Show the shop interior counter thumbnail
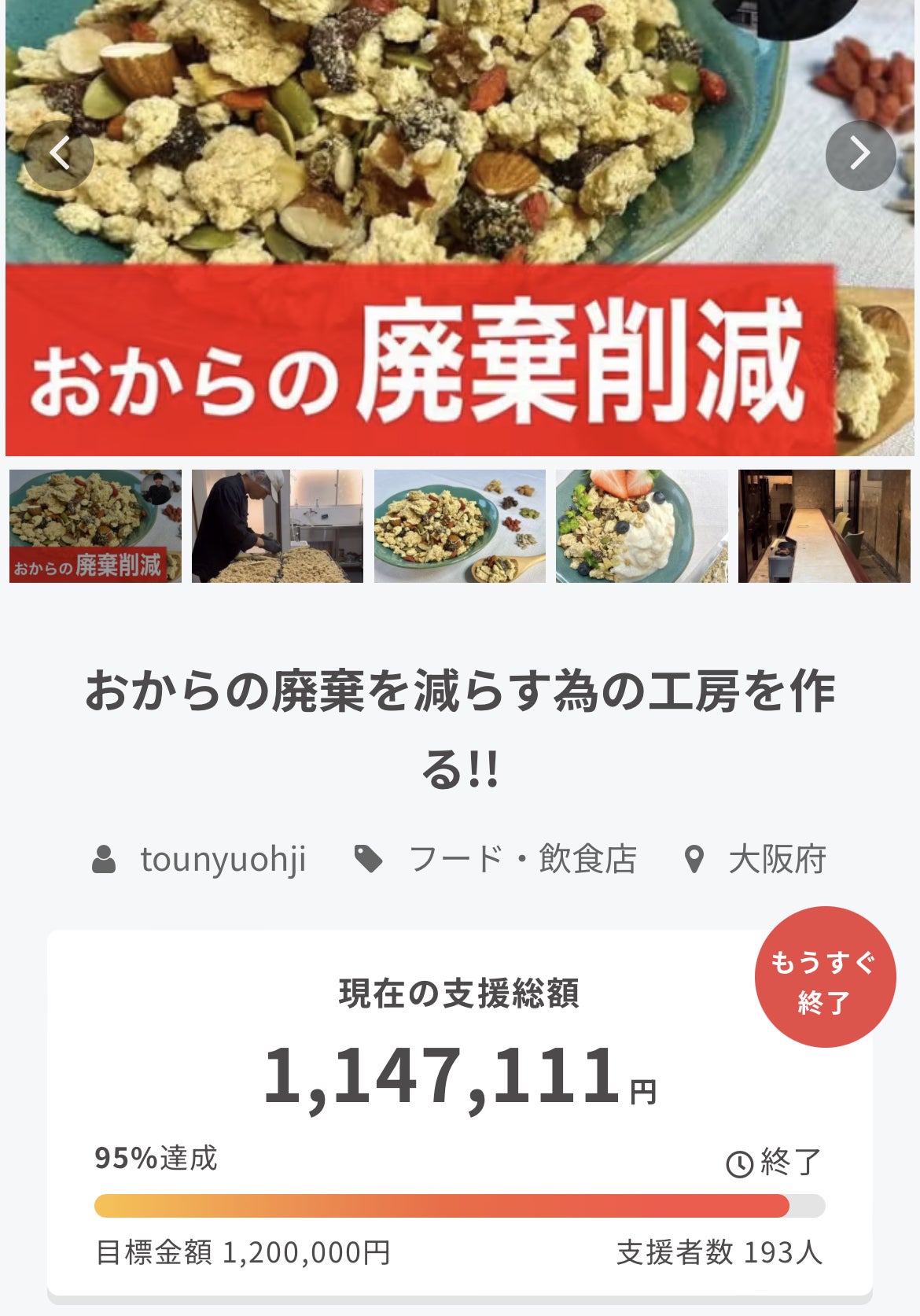Image resolution: width=920 pixels, height=1316 pixels. 824,526
